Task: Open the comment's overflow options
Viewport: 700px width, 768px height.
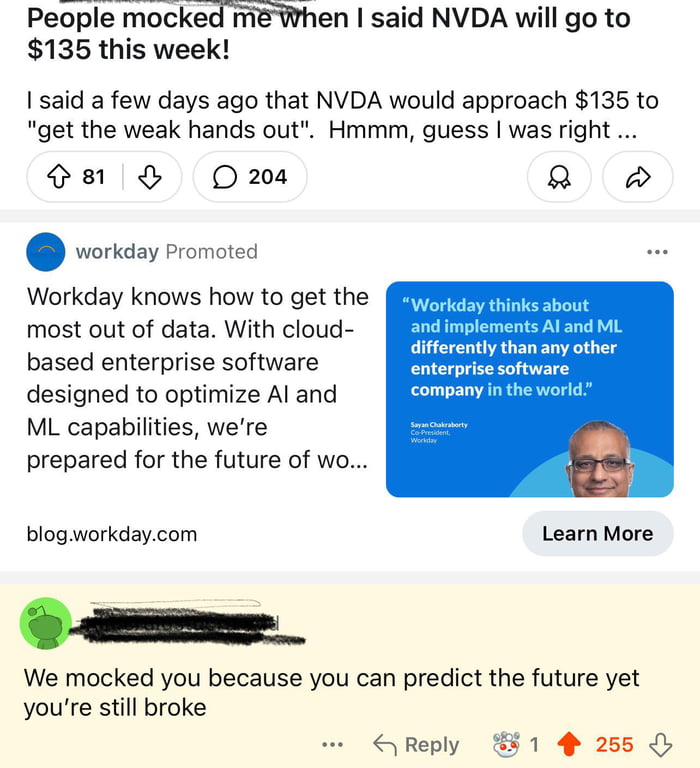Action: (x=333, y=745)
